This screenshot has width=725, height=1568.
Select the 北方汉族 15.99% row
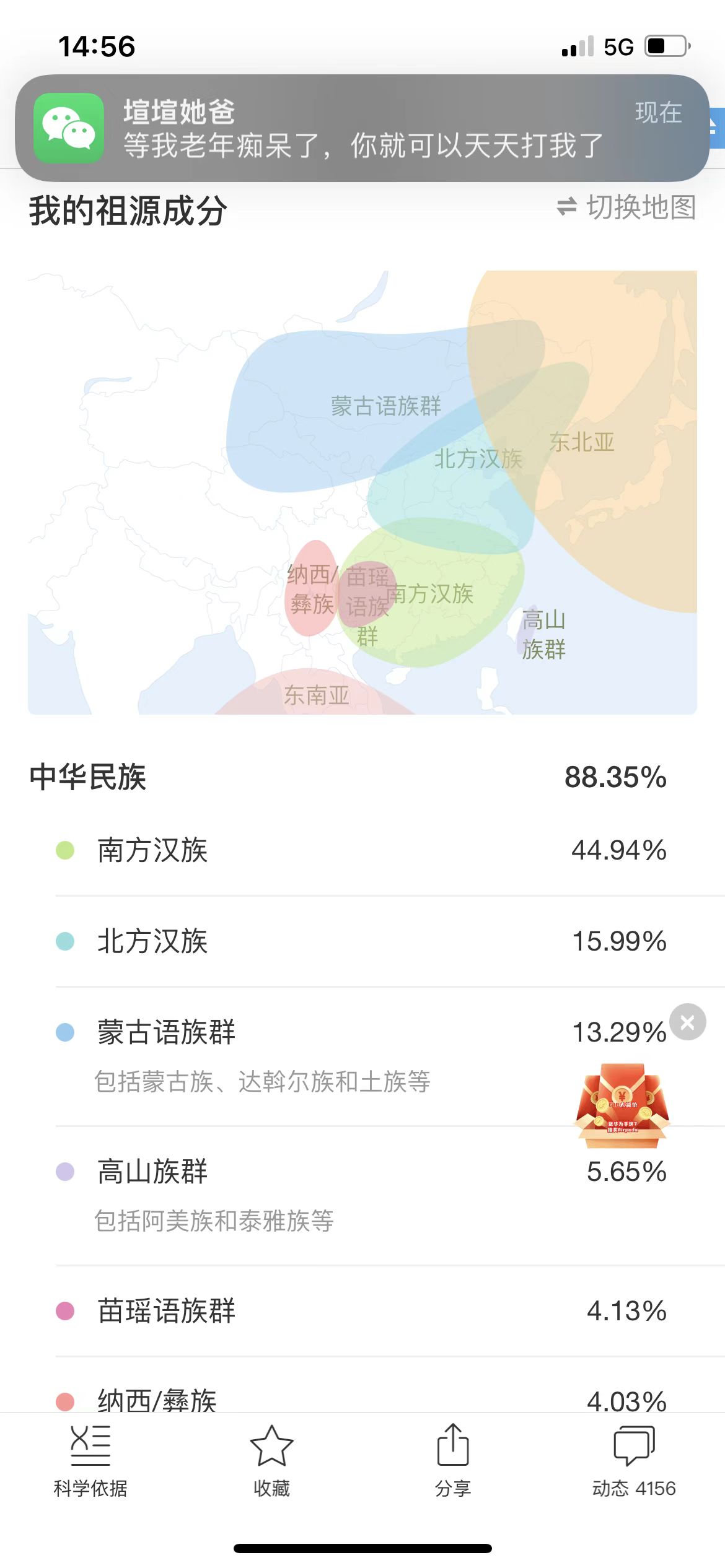[362, 941]
